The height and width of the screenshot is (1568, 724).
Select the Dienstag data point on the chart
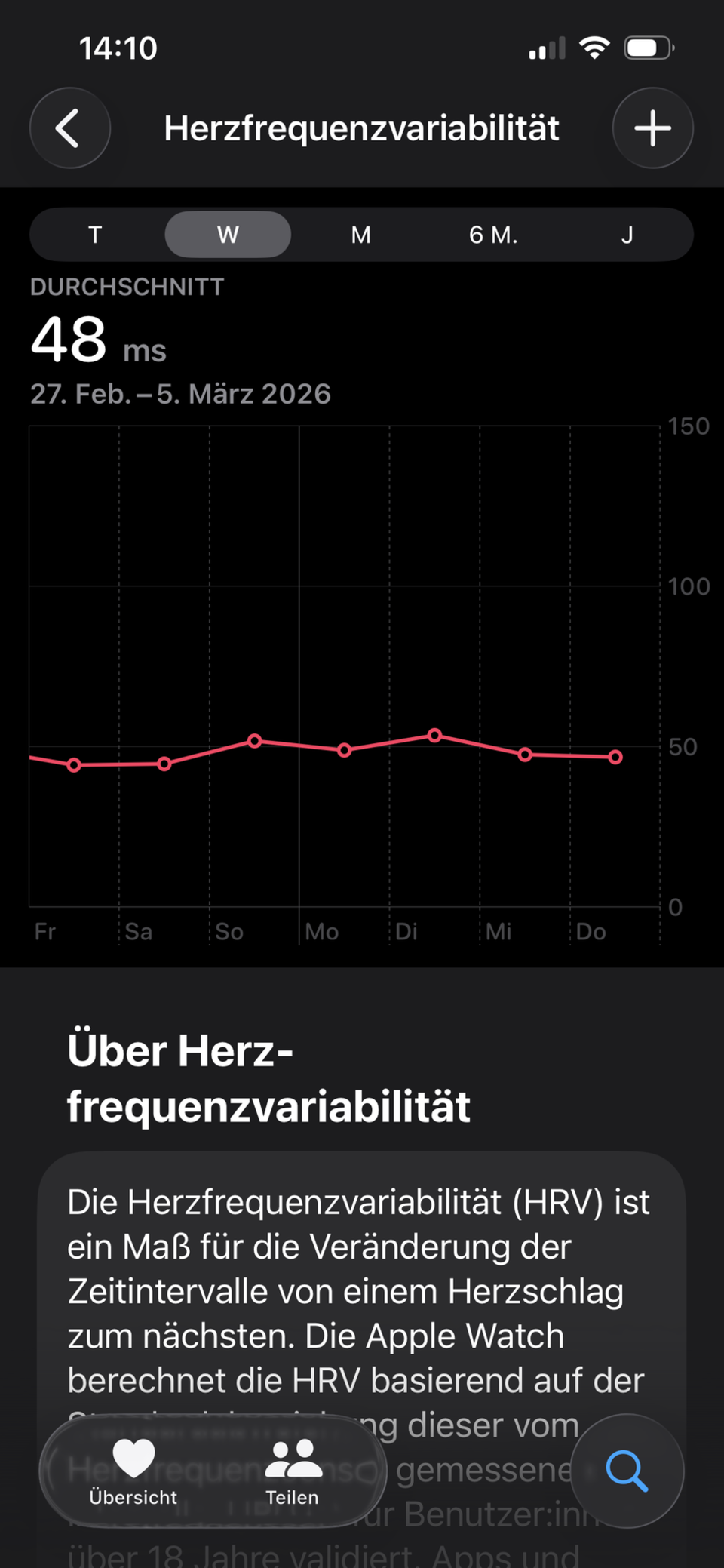(434, 736)
